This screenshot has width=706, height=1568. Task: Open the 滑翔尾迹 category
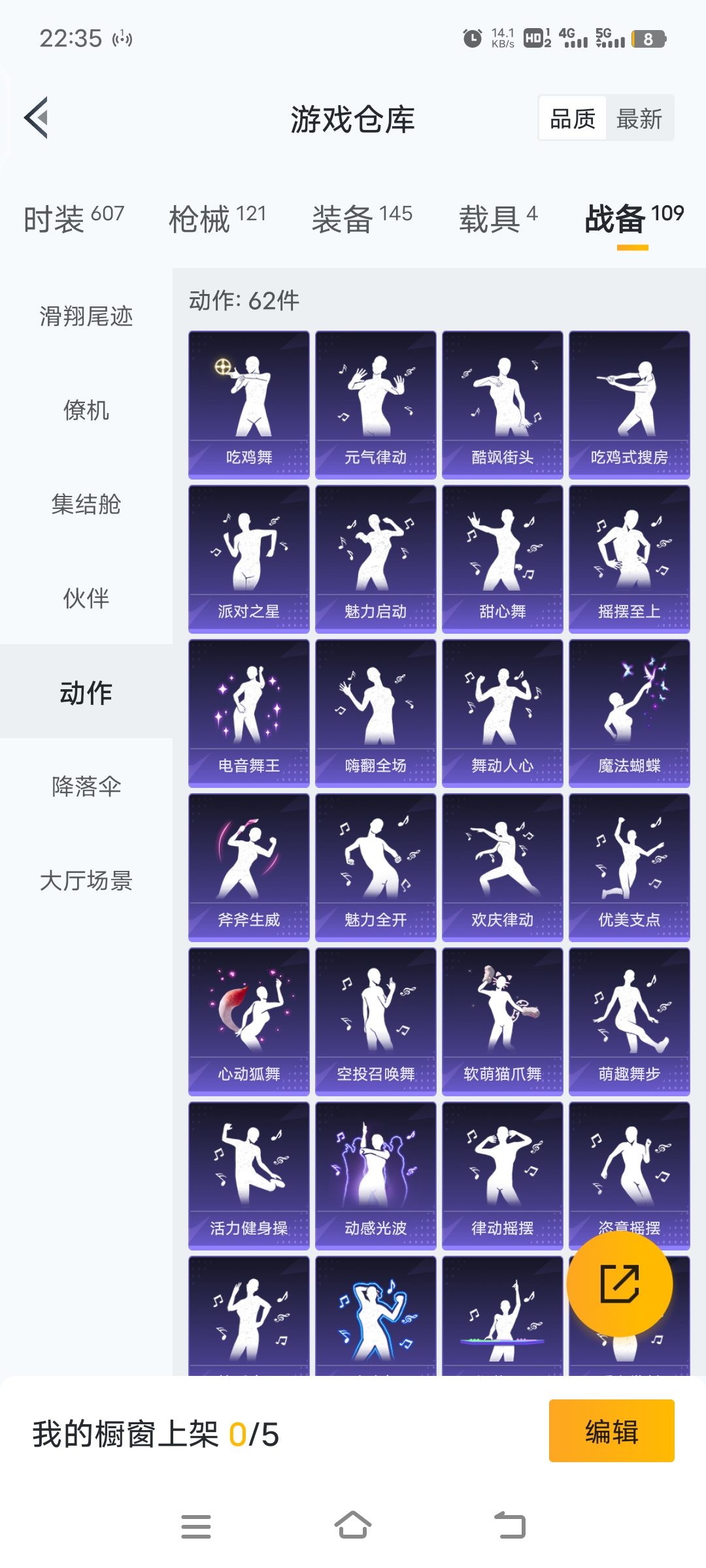point(86,316)
